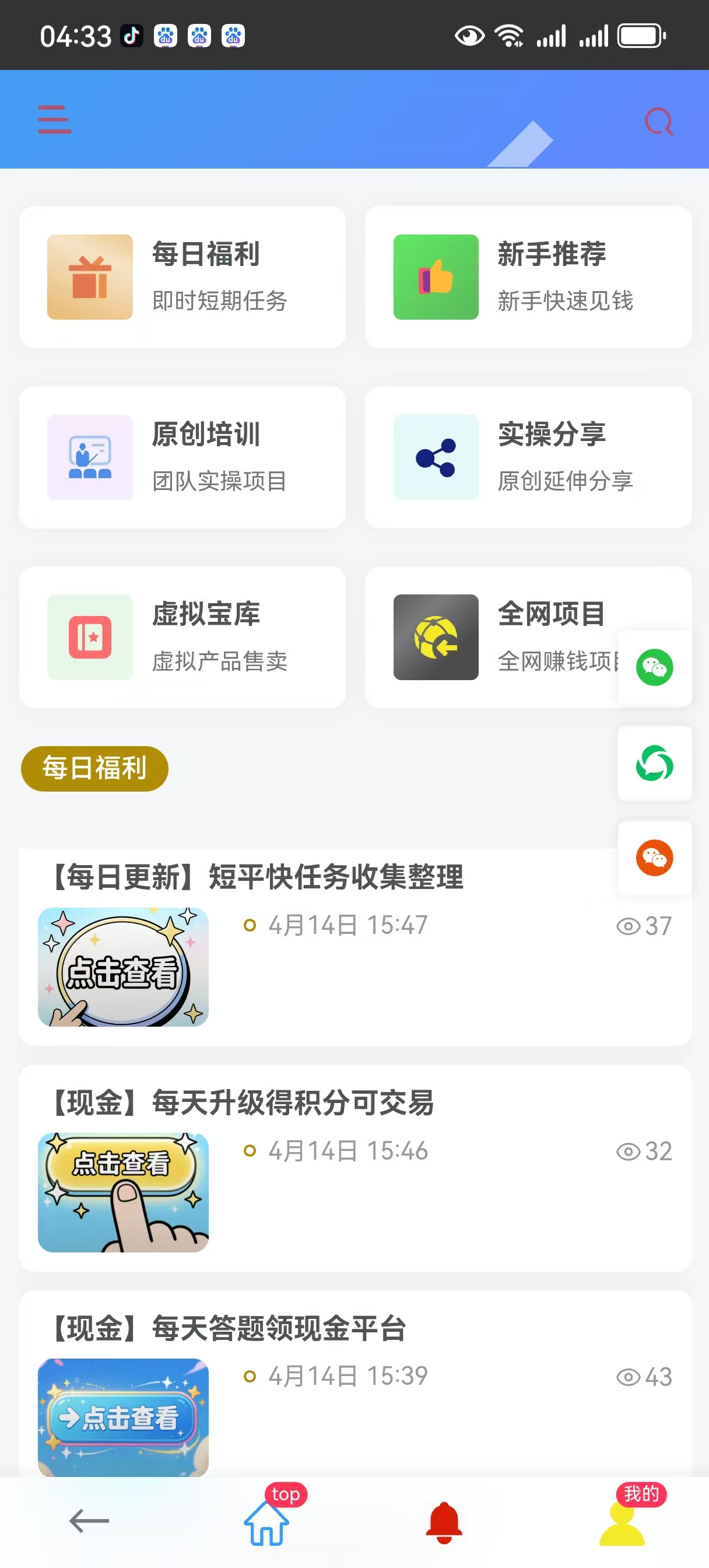This screenshot has width=709, height=1568.
Task: Open the orange WeChat official account icon
Action: pyautogui.click(x=655, y=859)
